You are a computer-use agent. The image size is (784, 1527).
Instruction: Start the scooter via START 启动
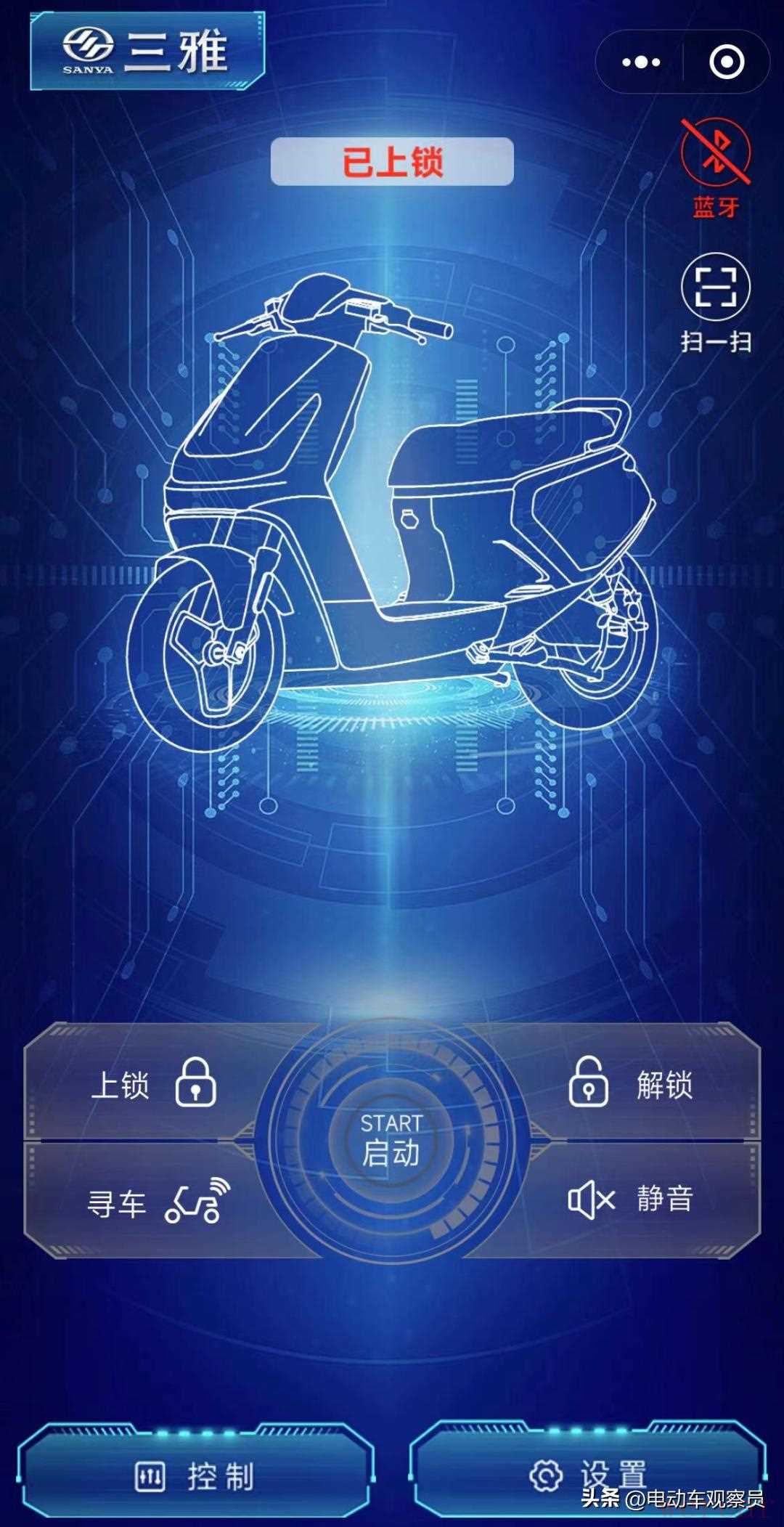coord(391,1141)
